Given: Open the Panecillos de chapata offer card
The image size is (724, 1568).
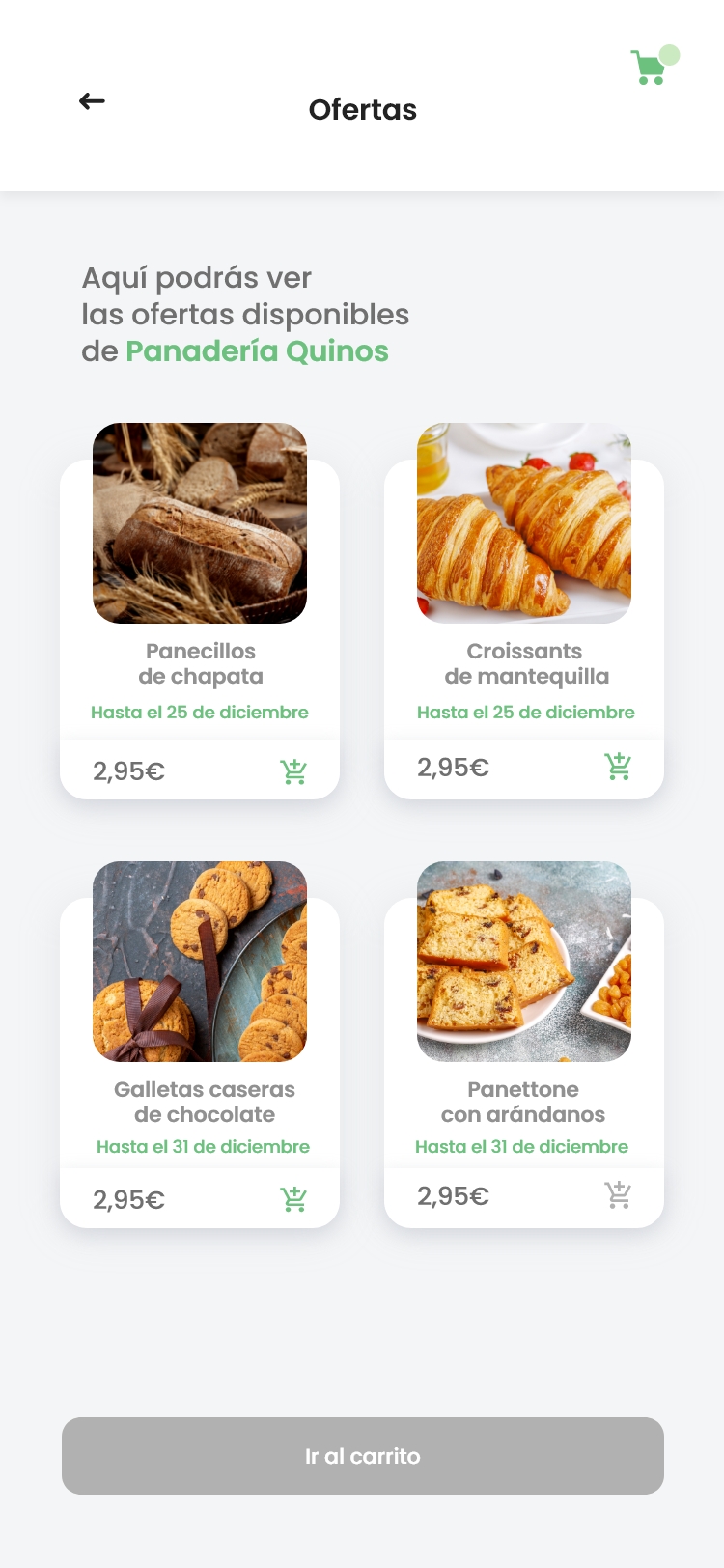Looking at the screenshot, I should [200, 579].
